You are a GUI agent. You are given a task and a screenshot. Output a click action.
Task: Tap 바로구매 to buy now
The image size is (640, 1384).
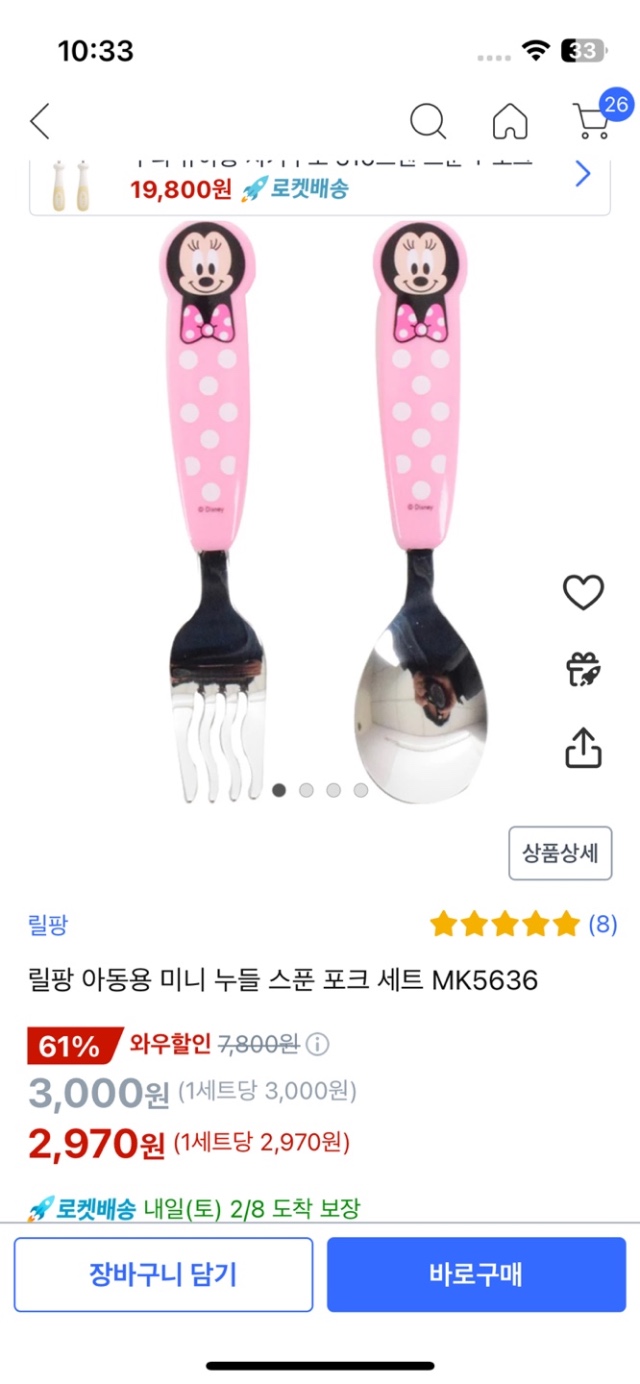[476, 1274]
